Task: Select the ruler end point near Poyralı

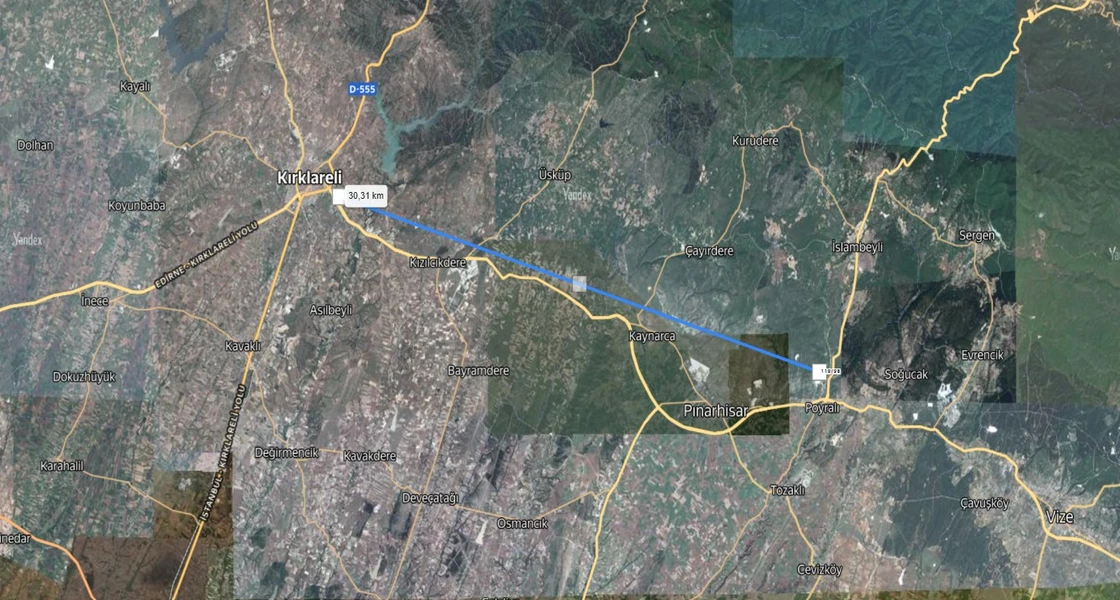Action: coord(820,370)
